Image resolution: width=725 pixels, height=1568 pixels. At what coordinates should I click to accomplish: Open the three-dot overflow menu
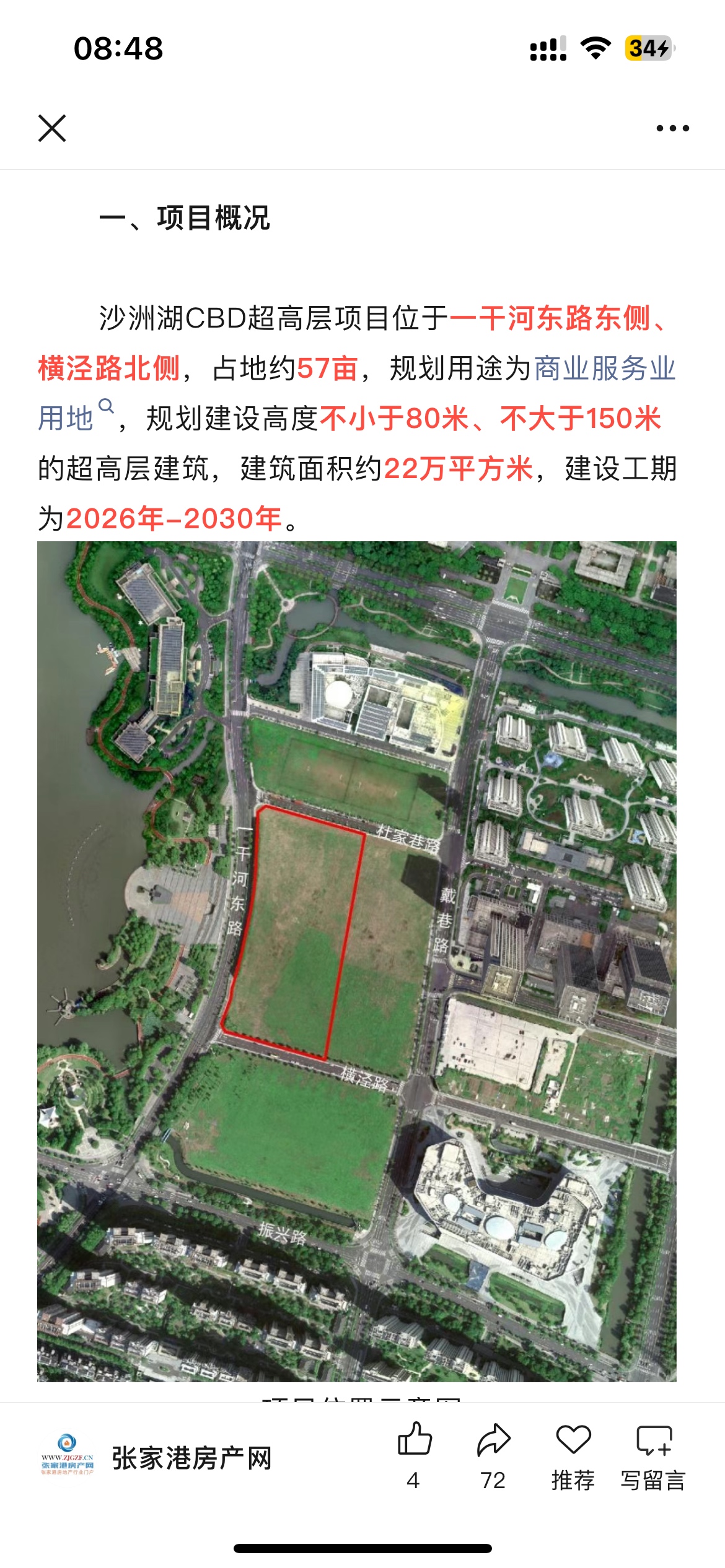click(x=672, y=128)
